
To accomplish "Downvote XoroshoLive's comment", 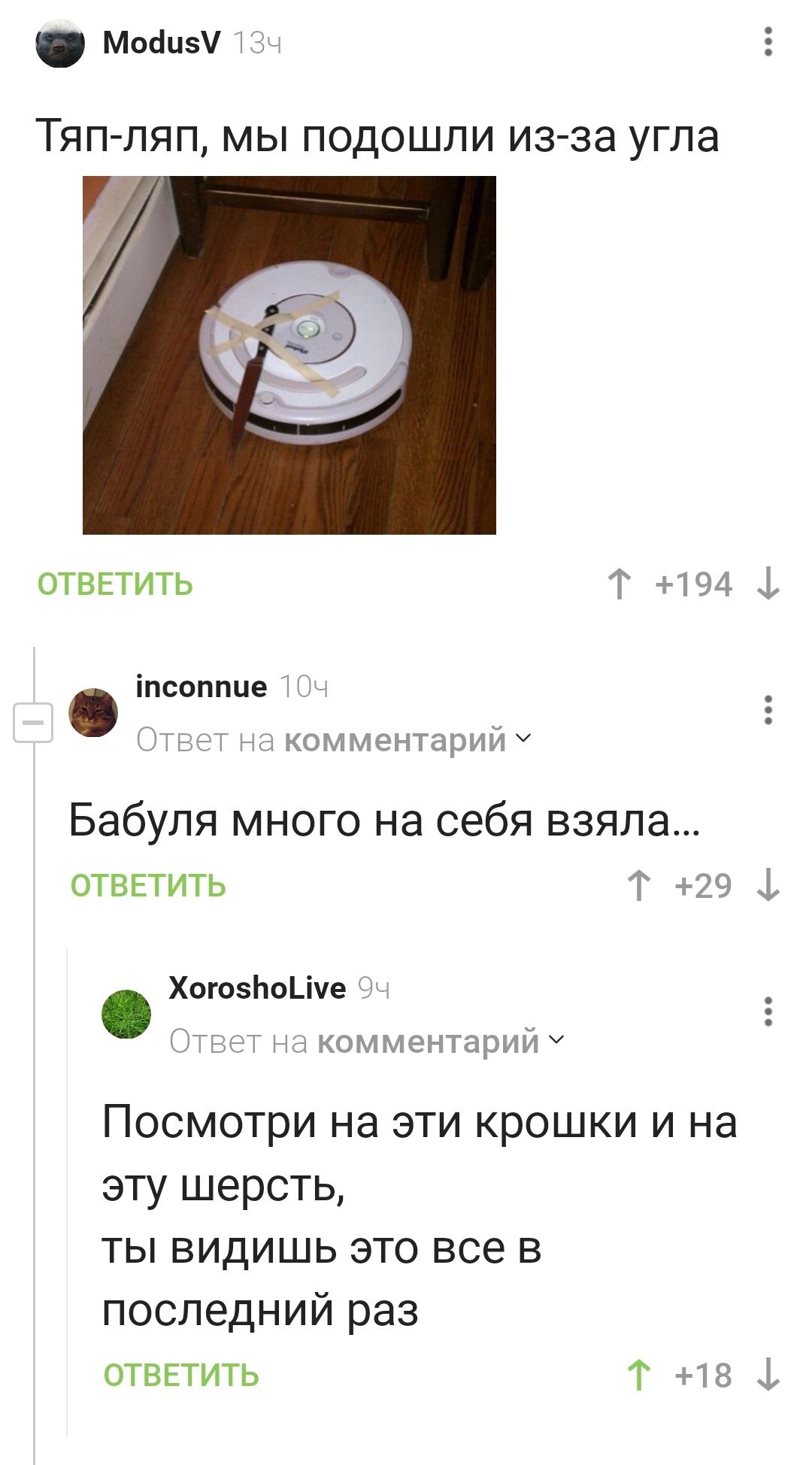I will pos(768,1376).
